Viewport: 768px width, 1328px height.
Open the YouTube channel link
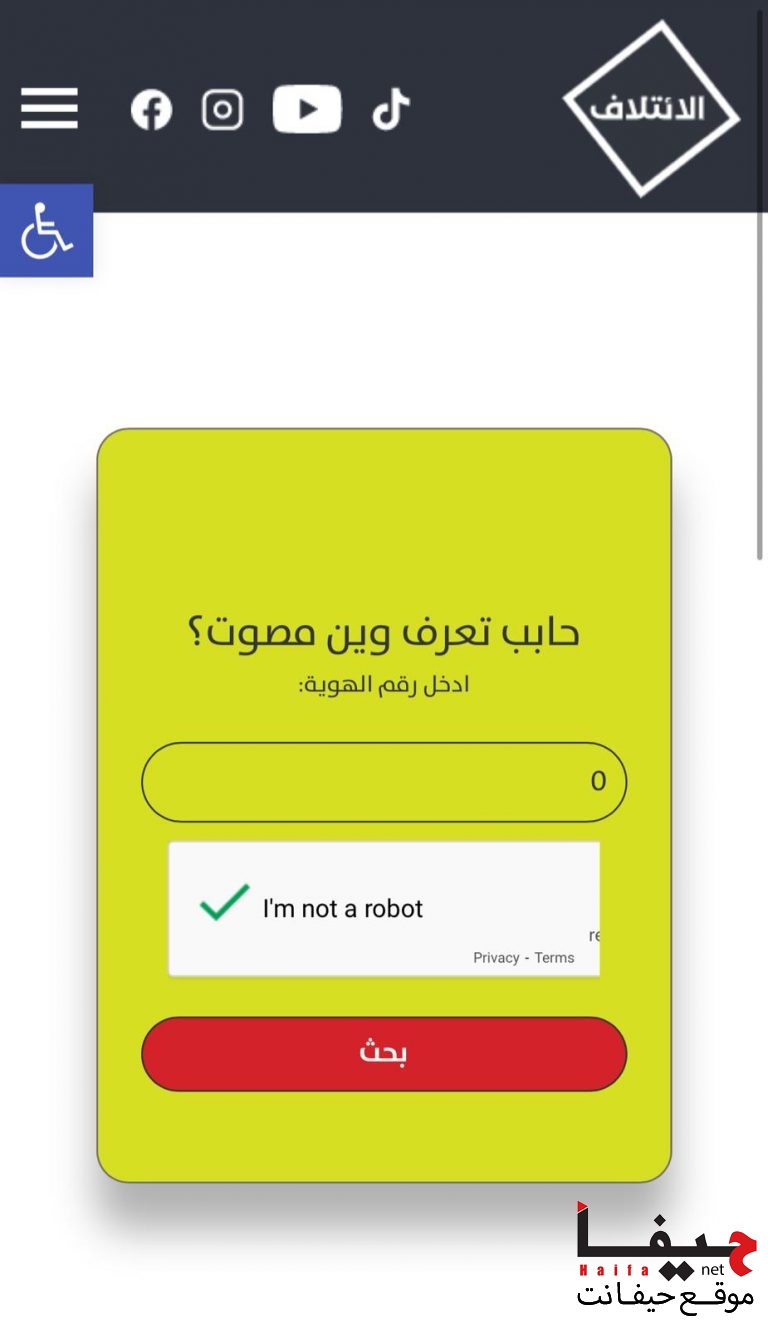pos(307,109)
